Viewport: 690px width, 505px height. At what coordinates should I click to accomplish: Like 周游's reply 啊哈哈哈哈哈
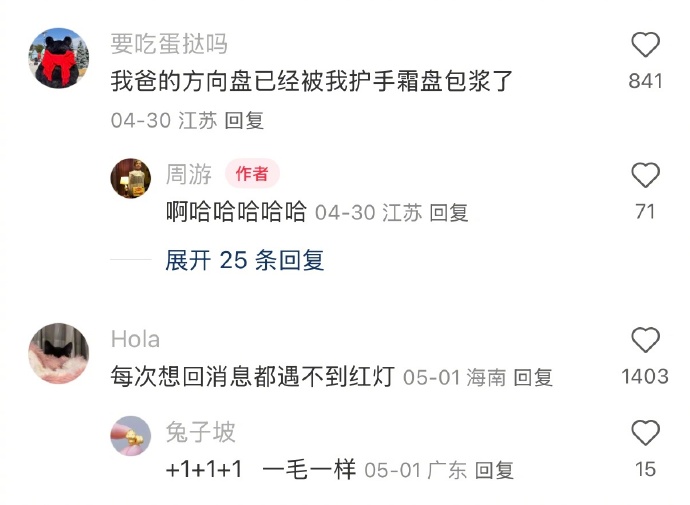point(646,176)
